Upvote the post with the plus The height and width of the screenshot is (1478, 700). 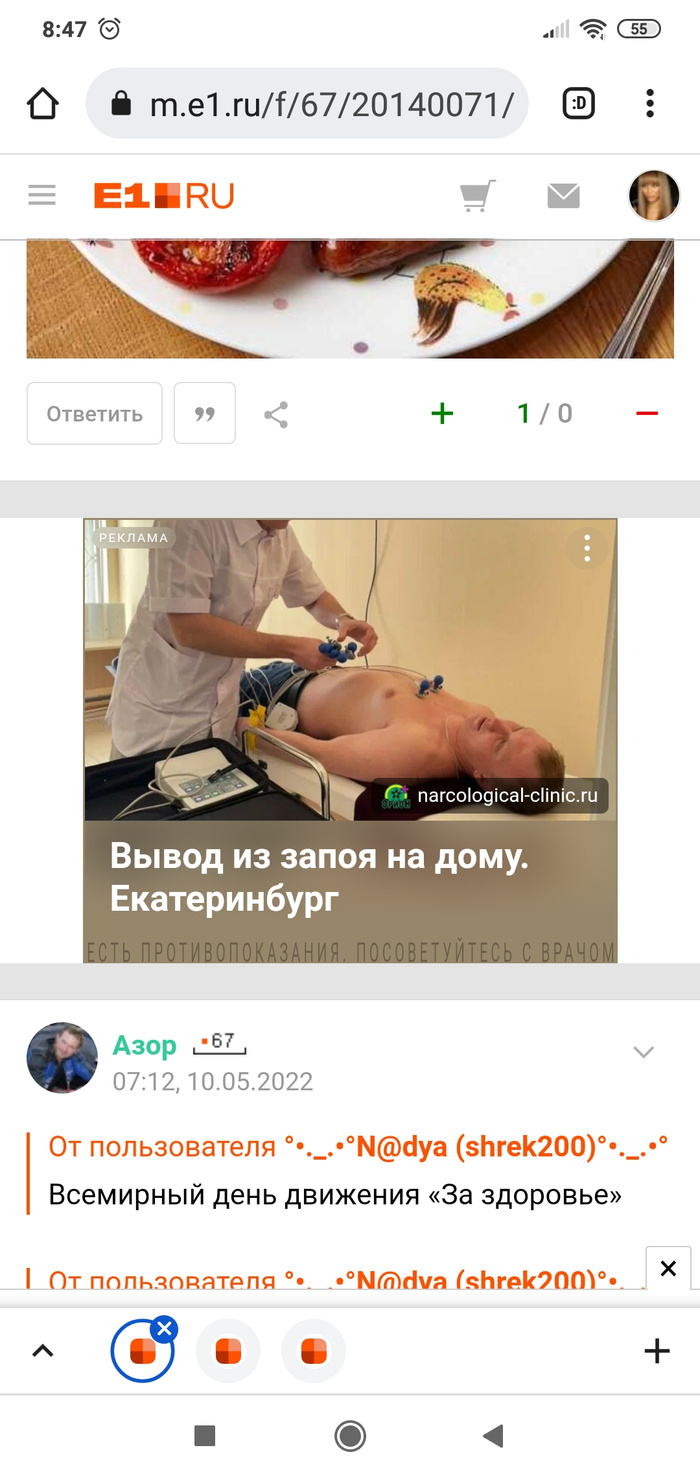[x=442, y=413]
